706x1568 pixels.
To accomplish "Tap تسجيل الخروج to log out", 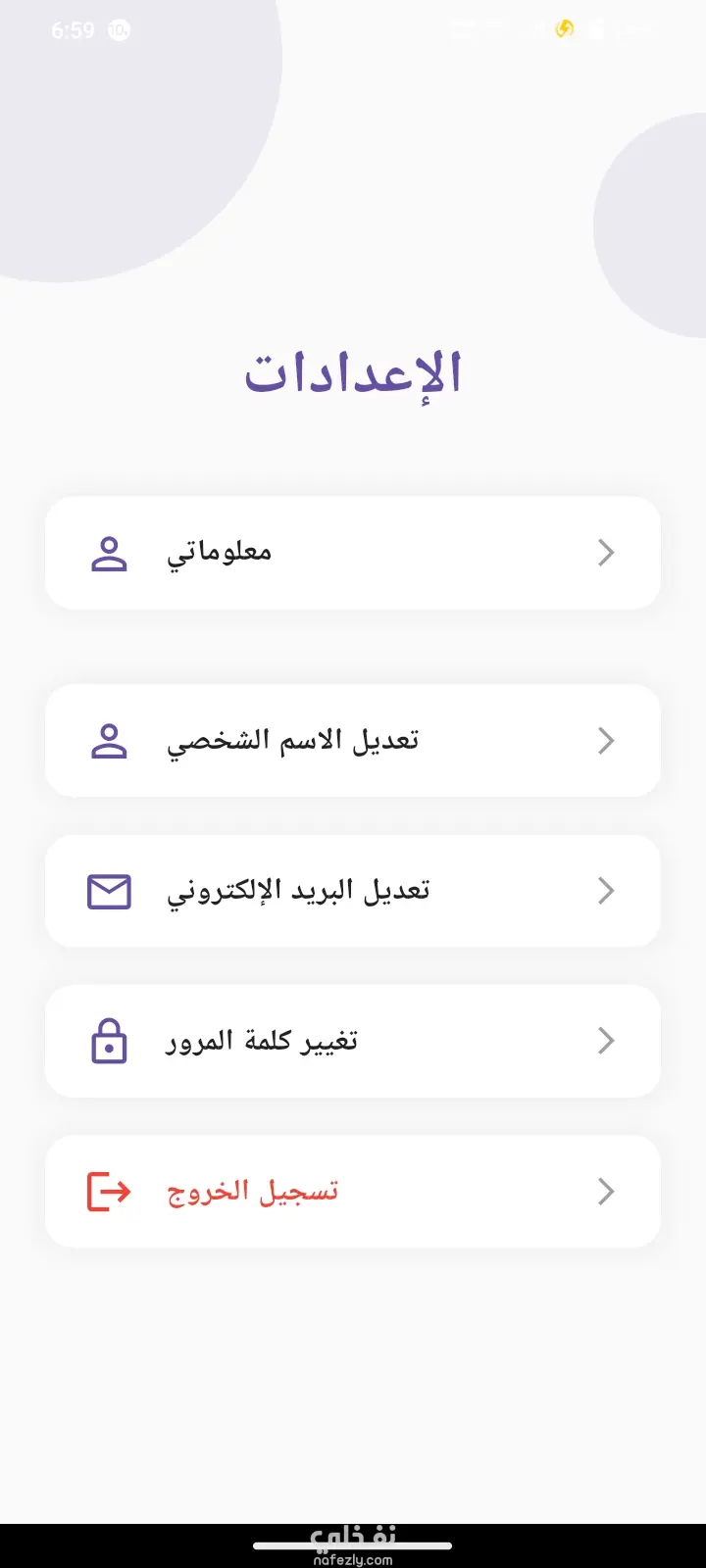I will (353, 1192).
